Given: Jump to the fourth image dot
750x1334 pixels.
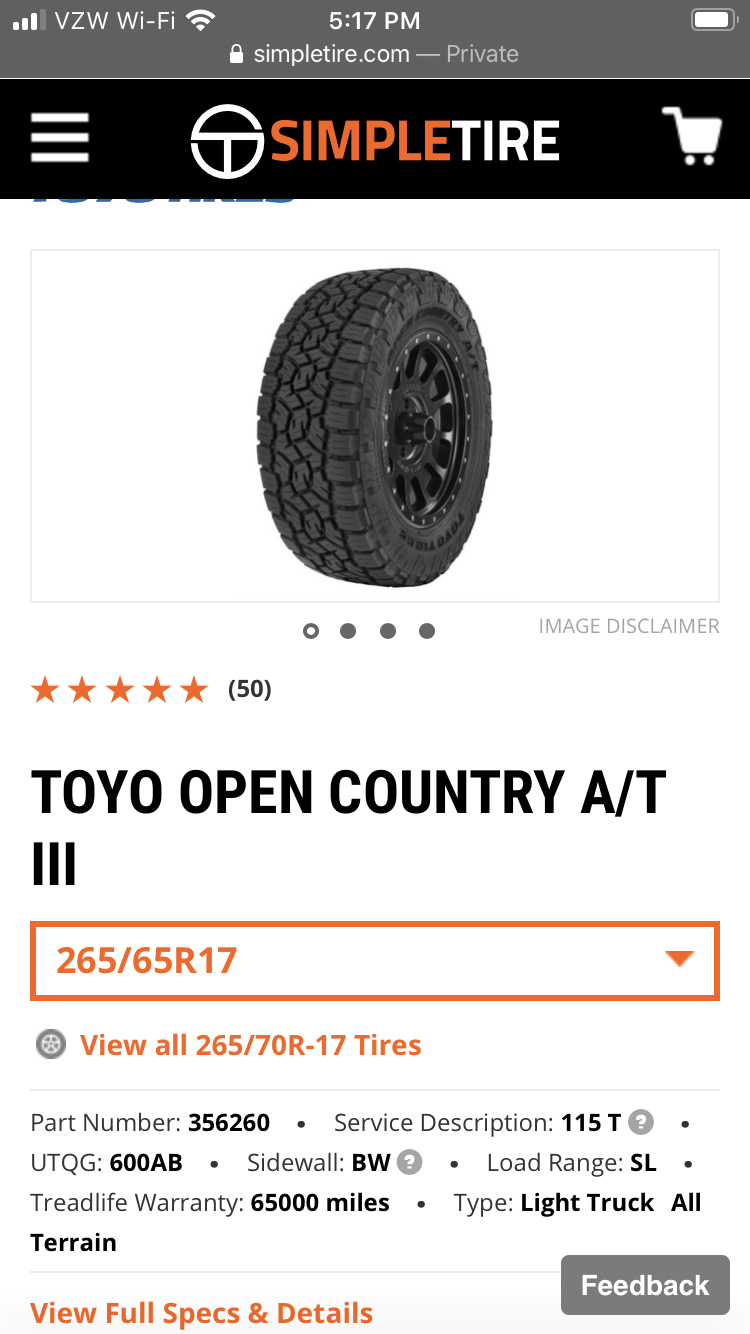Looking at the screenshot, I should pyautogui.click(x=427, y=631).
